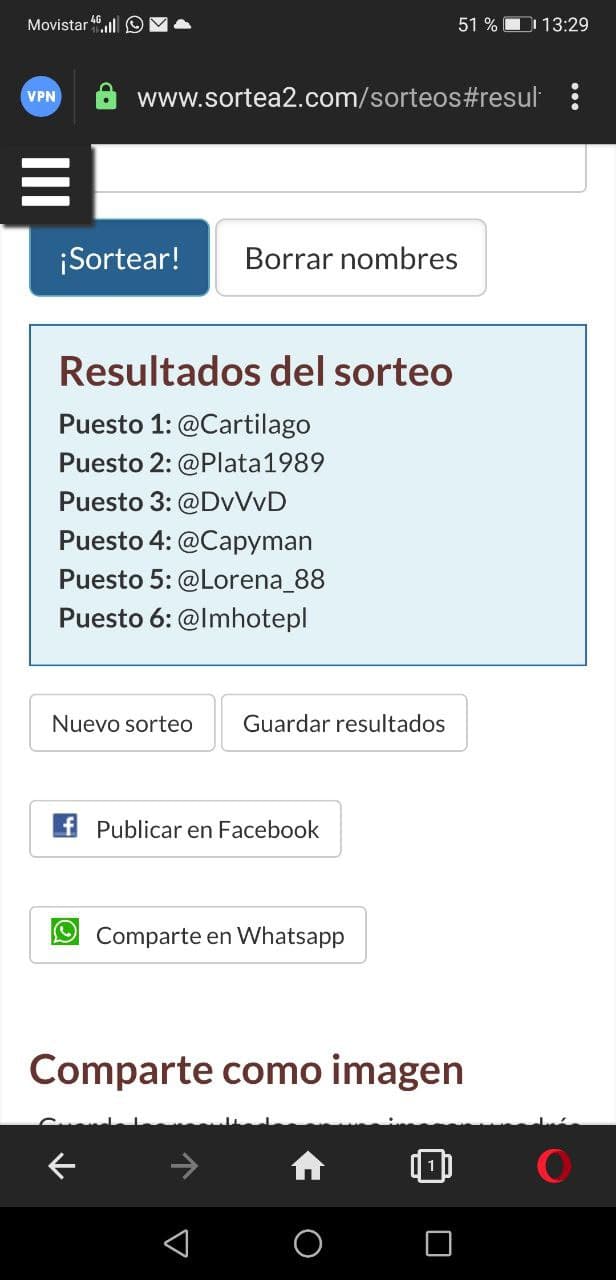Screen dimensions: 616x1280
Task: Open the tabs switcher
Action: pos(431,1166)
